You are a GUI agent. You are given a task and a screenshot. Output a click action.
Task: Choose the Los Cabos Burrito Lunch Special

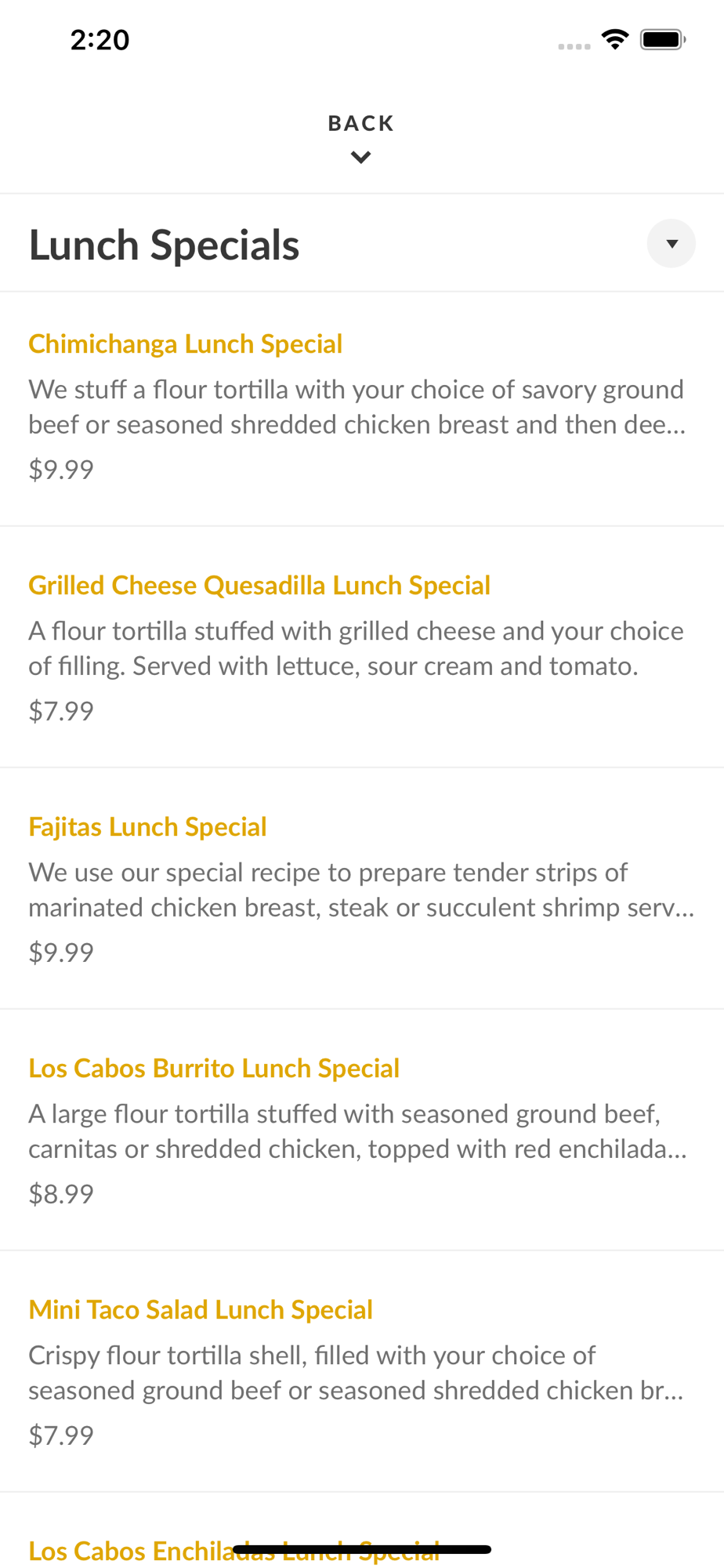[214, 1069]
